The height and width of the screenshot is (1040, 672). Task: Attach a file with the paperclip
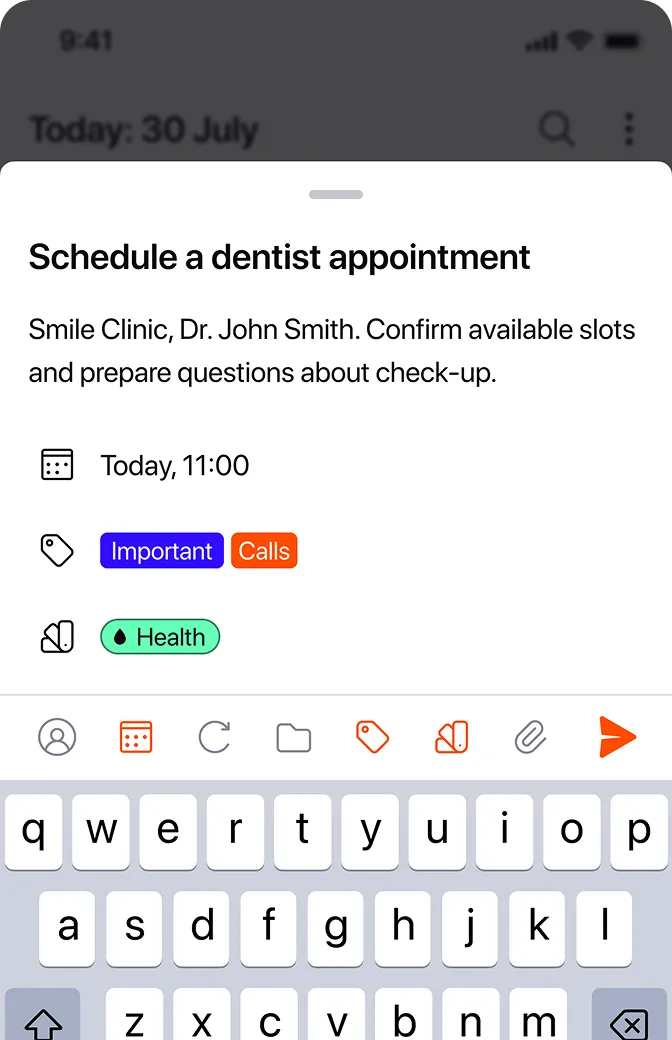[531, 738]
